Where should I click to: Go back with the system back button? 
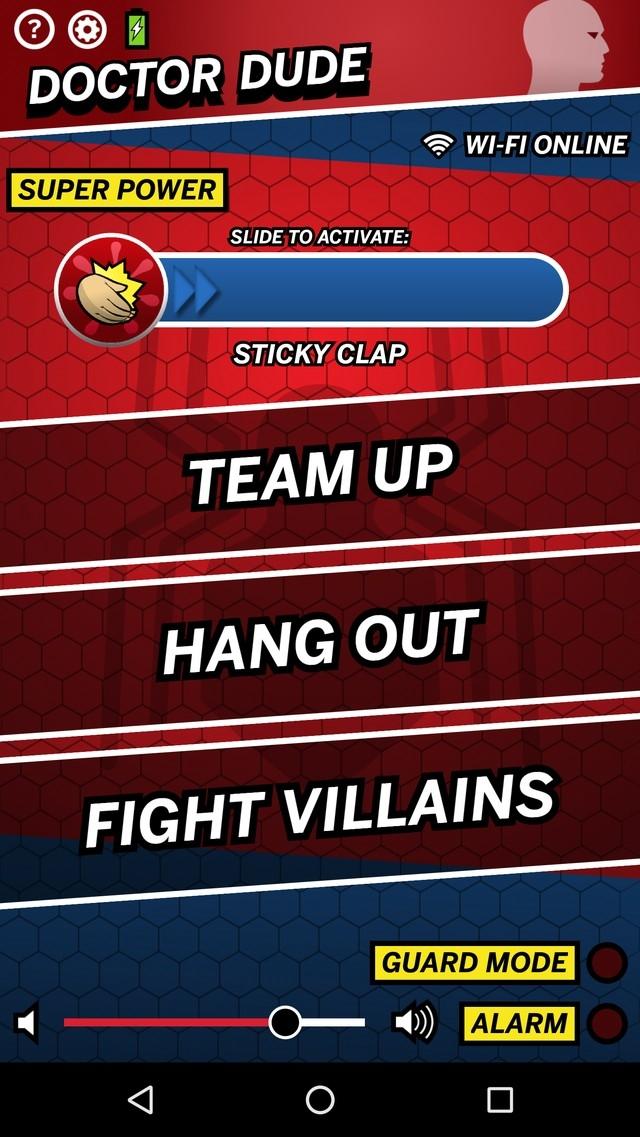[141, 1100]
